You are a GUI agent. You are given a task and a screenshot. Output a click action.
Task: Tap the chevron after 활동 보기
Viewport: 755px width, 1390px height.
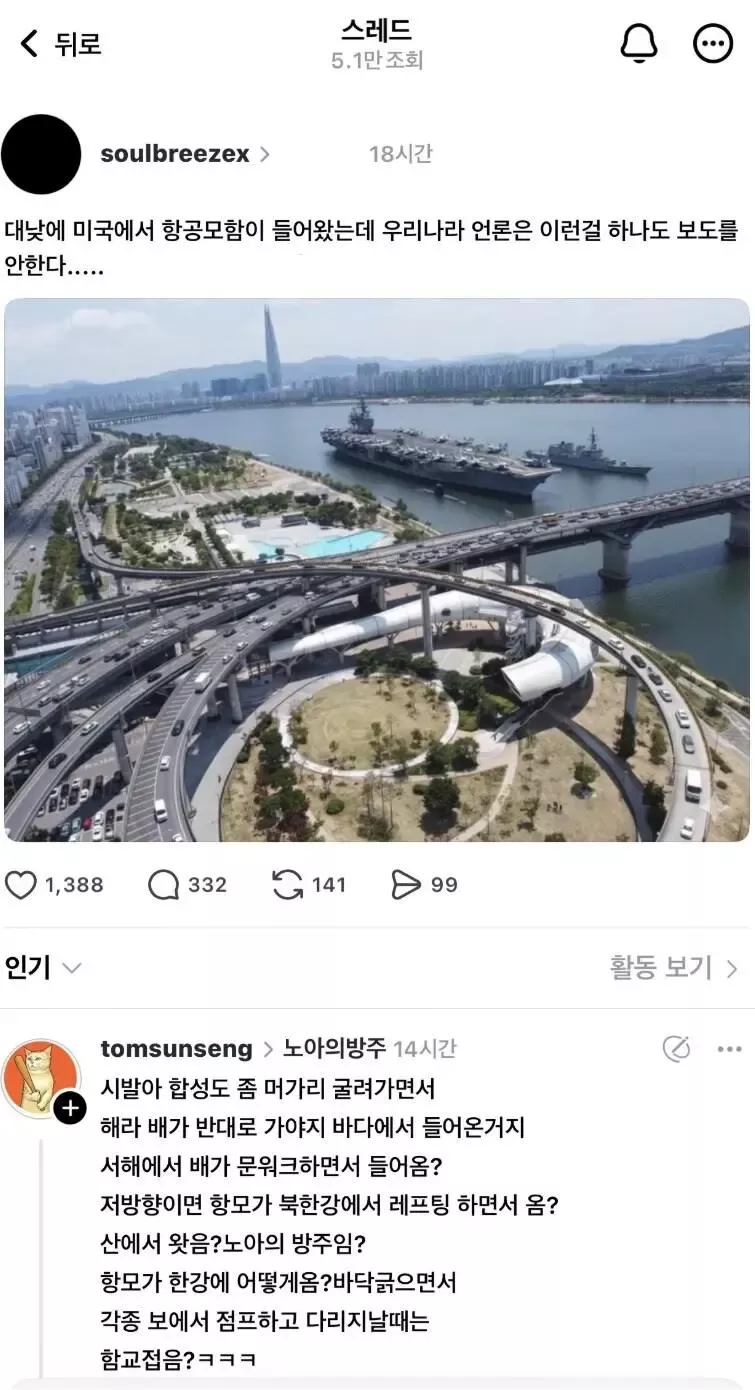pos(734,968)
